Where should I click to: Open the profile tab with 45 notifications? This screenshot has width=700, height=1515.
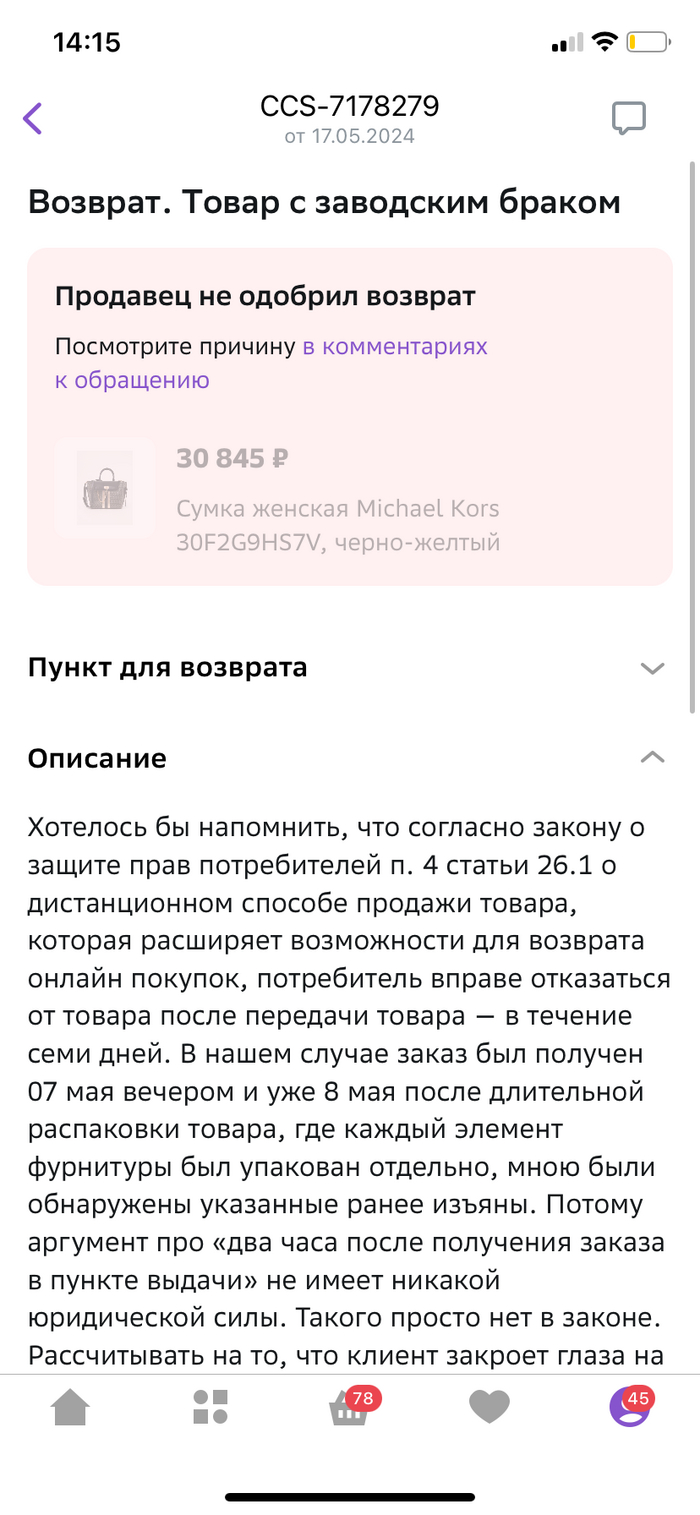pyautogui.click(x=630, y=1407)
